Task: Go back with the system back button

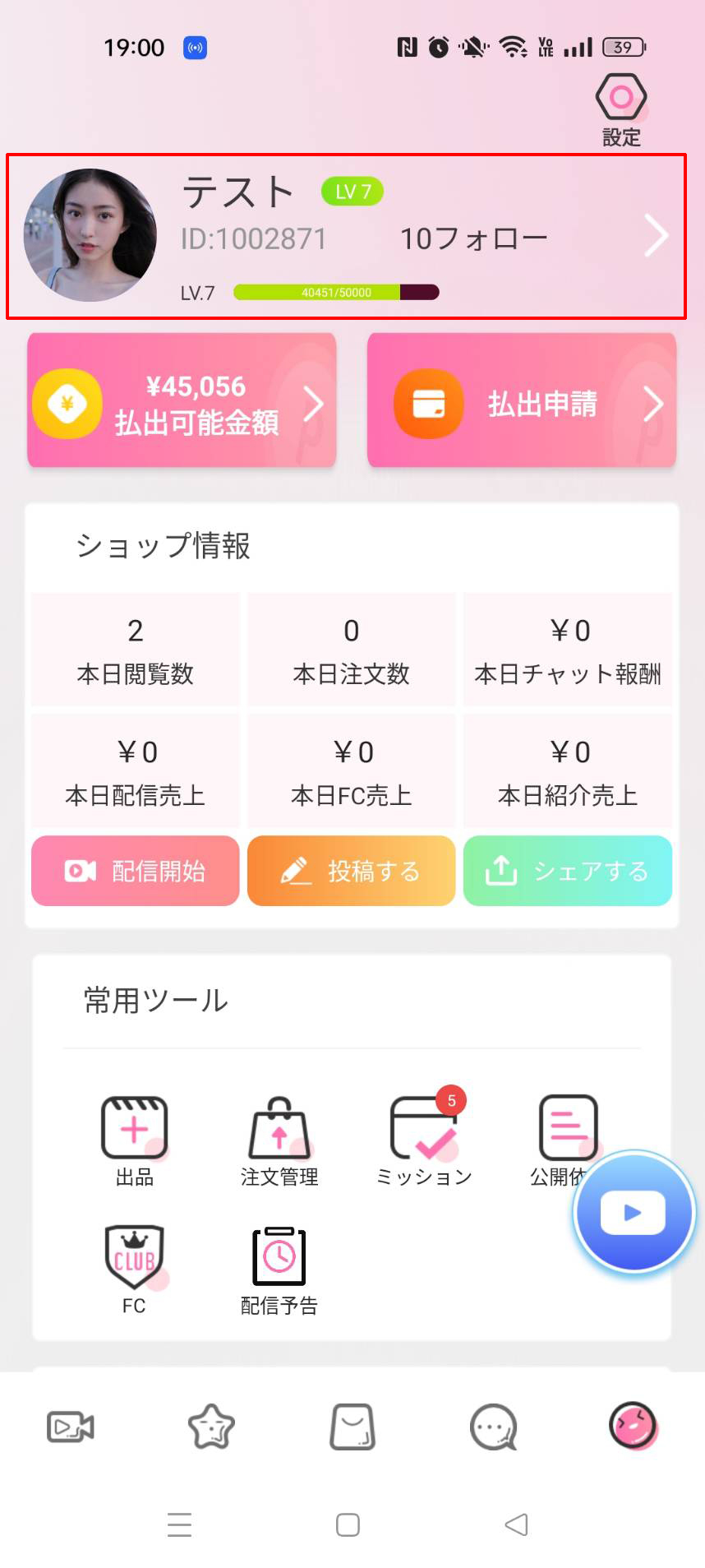Action: (516, 1525)
